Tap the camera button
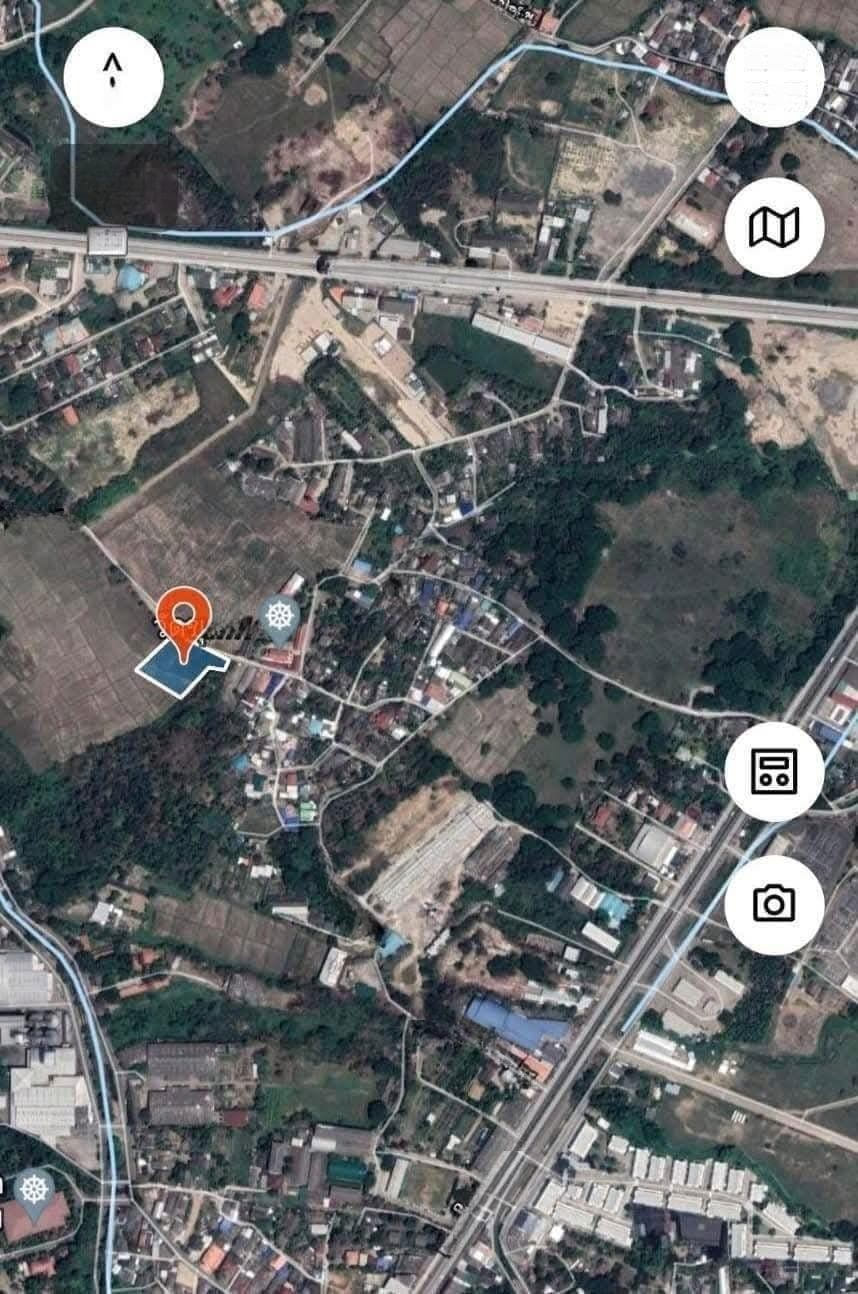Viewport: 858px width, 1294px height. coord(774,905)
